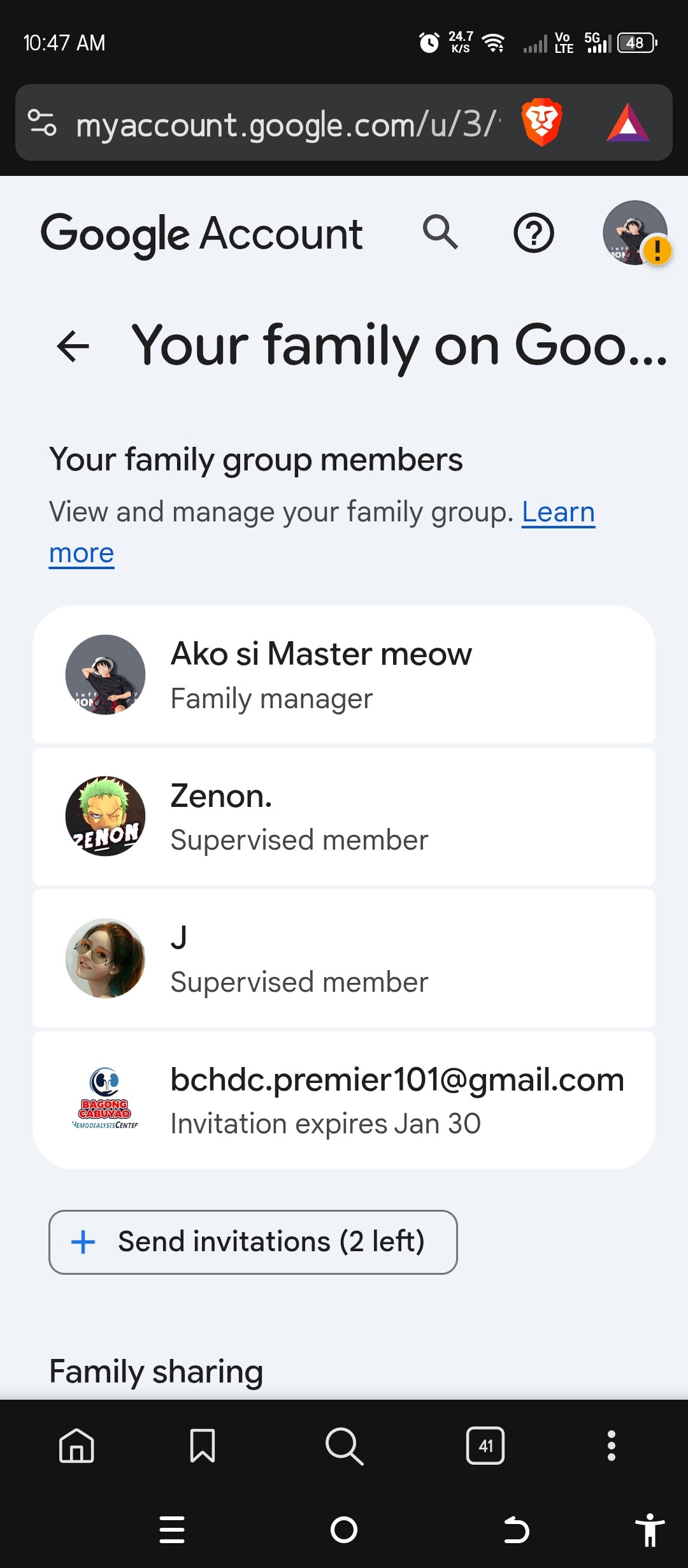Open J supervised member row
This screenshot has height=1568, width=688.
click(344, 959)
